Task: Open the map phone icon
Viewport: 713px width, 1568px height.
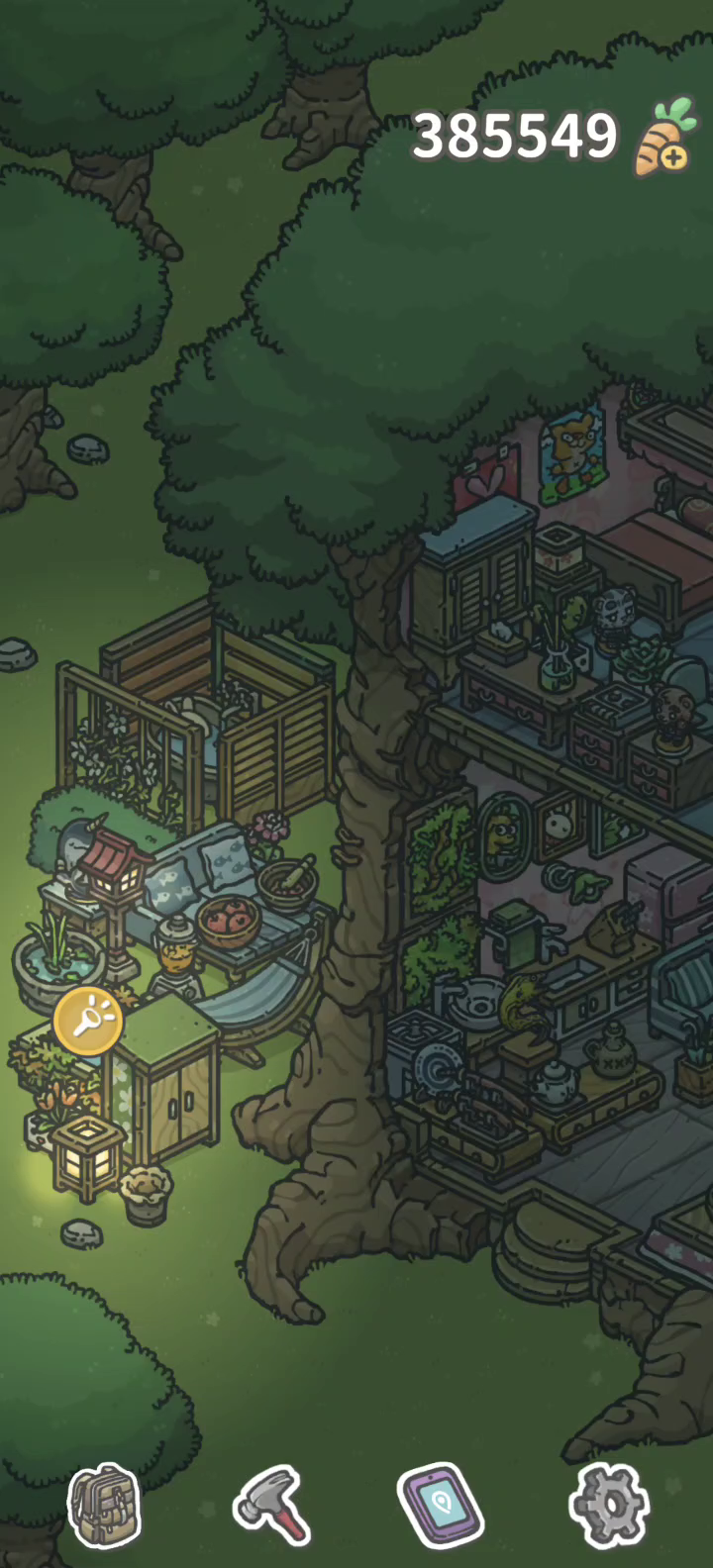Action: 441,1506
